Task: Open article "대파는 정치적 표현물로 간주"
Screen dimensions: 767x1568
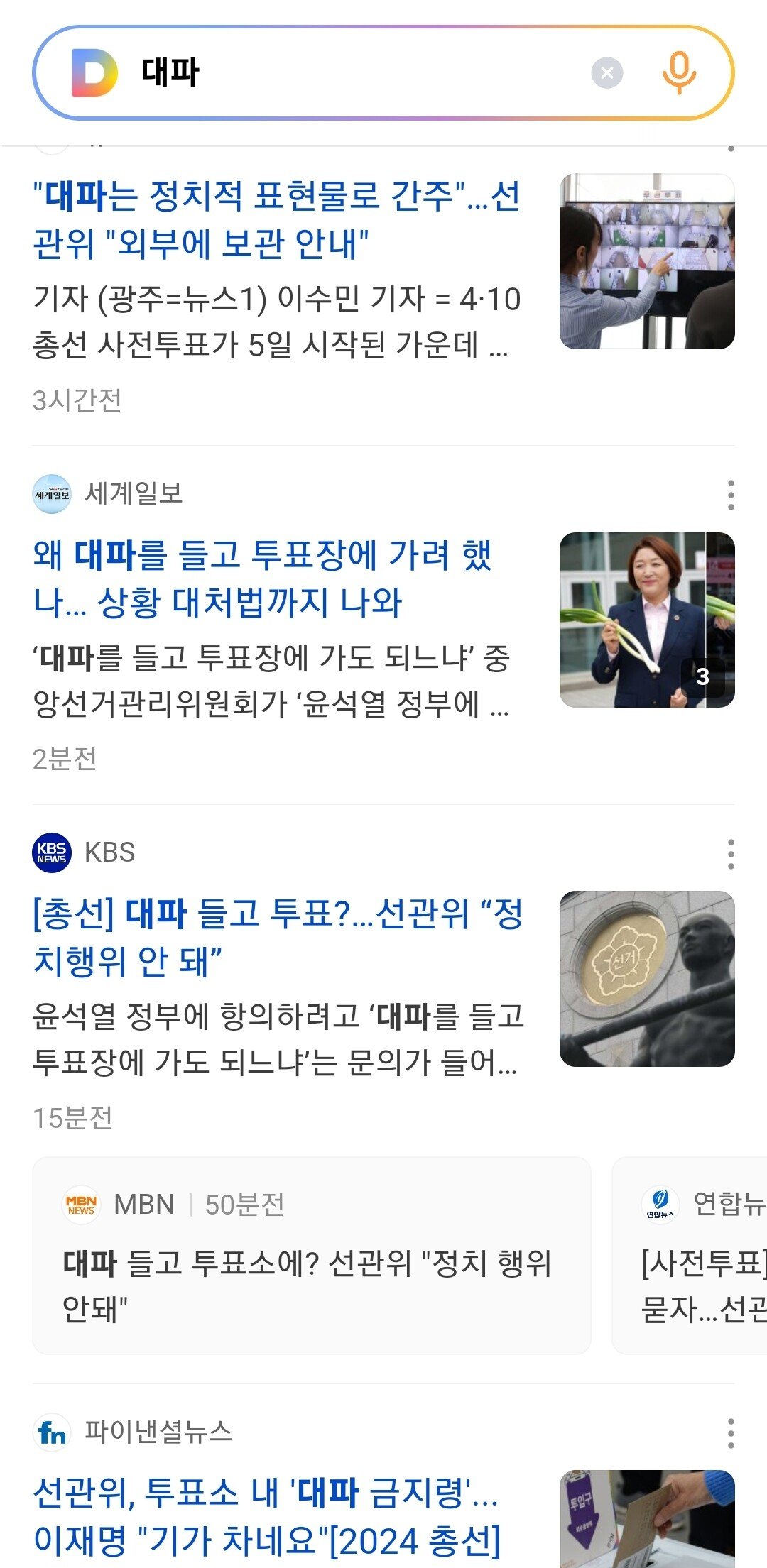Action: pos(277,219)
